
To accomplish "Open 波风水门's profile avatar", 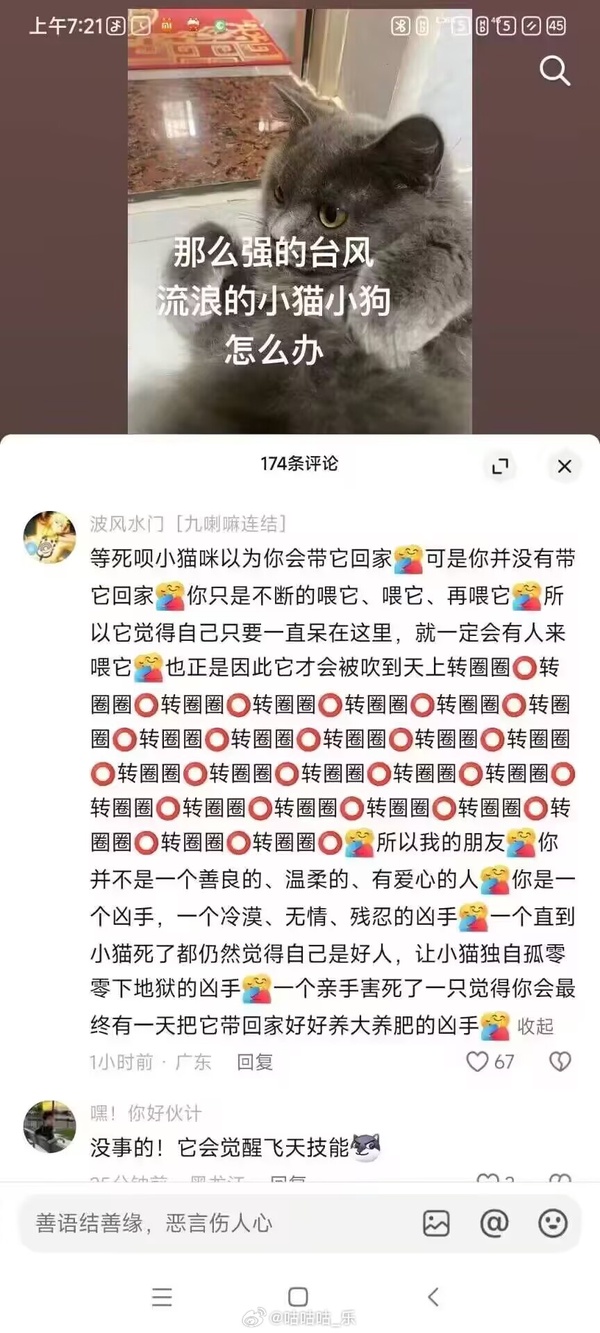I will coord(50,538).
